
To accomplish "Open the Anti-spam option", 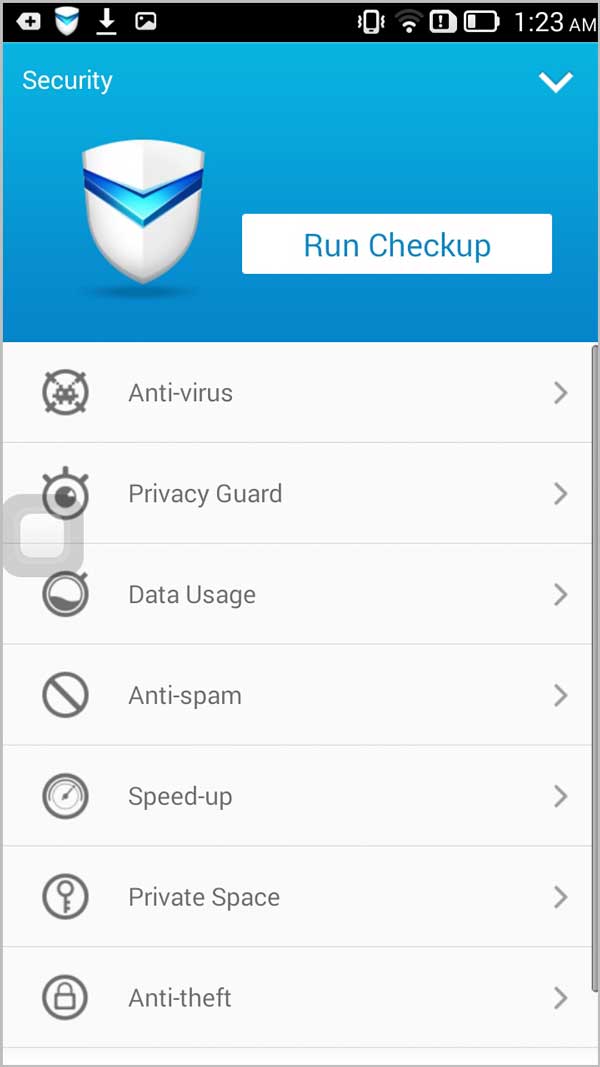I will click(297, 695).
